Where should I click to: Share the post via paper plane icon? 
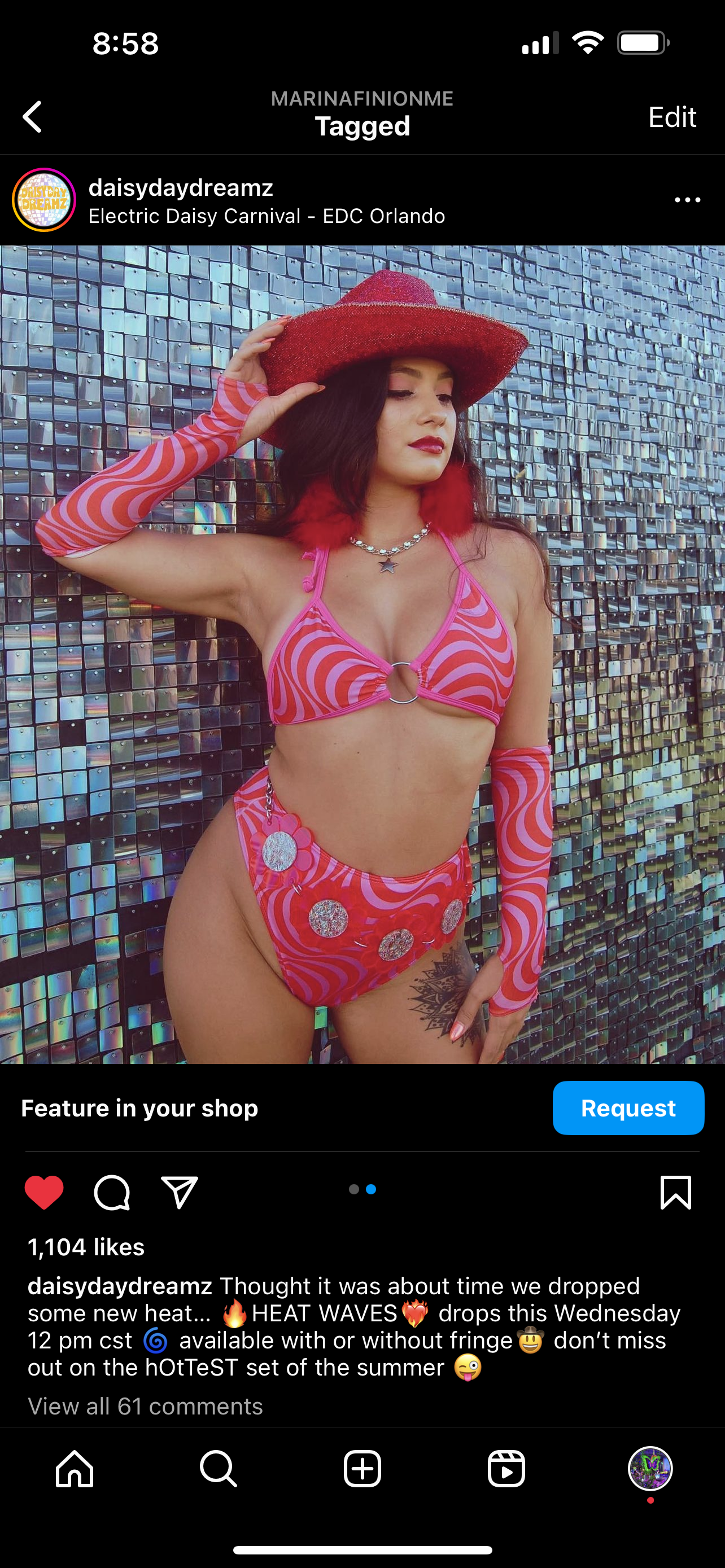[x=180, y=1193]
